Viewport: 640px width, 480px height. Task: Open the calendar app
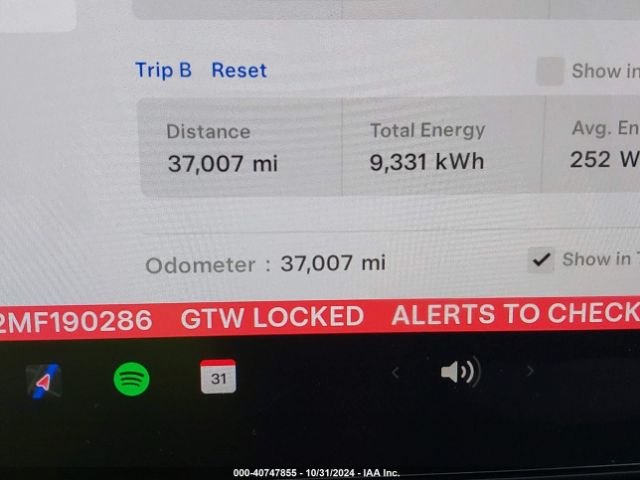218,377
